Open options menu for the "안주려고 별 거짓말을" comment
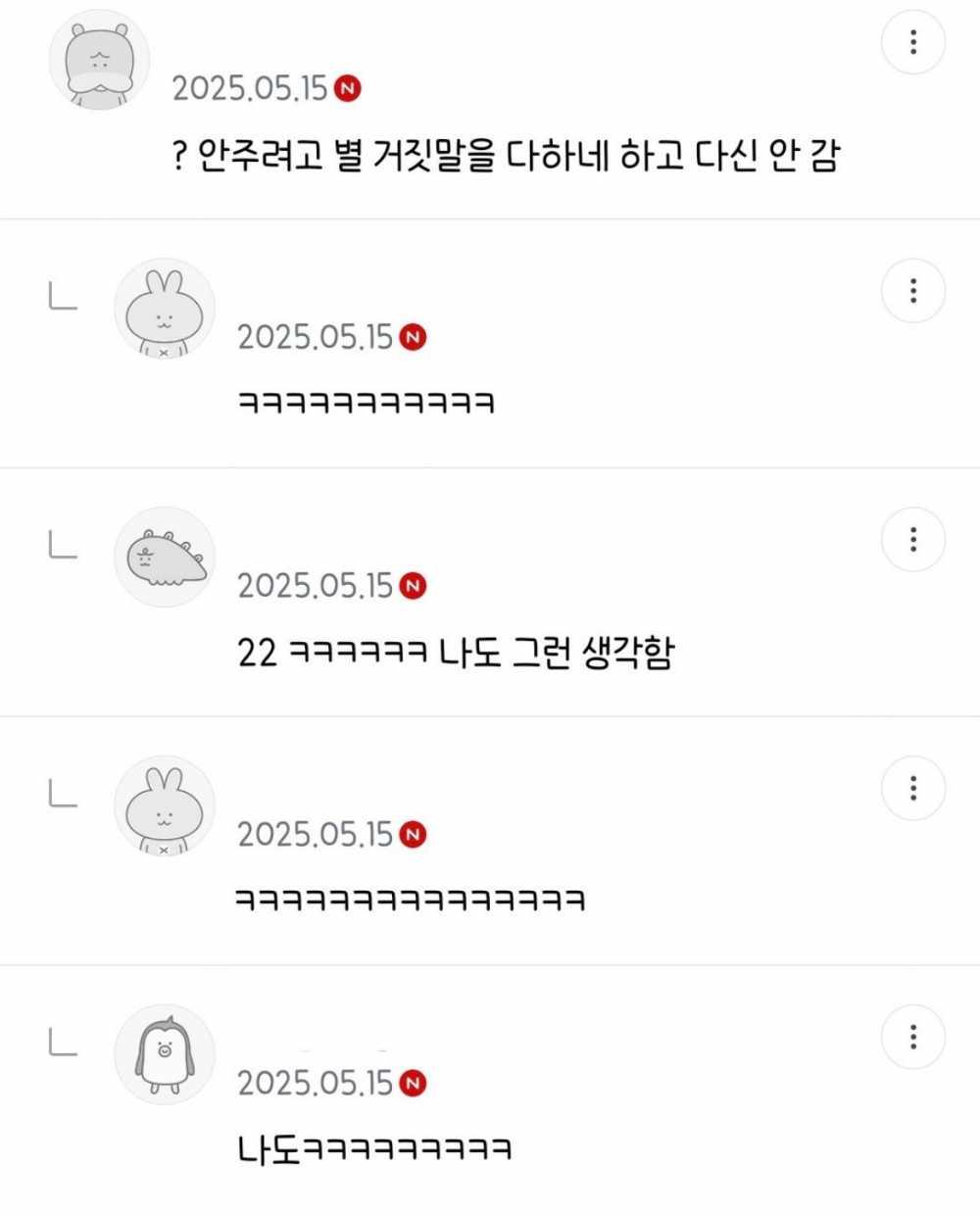The height and width of the screenshot is (1215, 980). [x=913, y=42]
